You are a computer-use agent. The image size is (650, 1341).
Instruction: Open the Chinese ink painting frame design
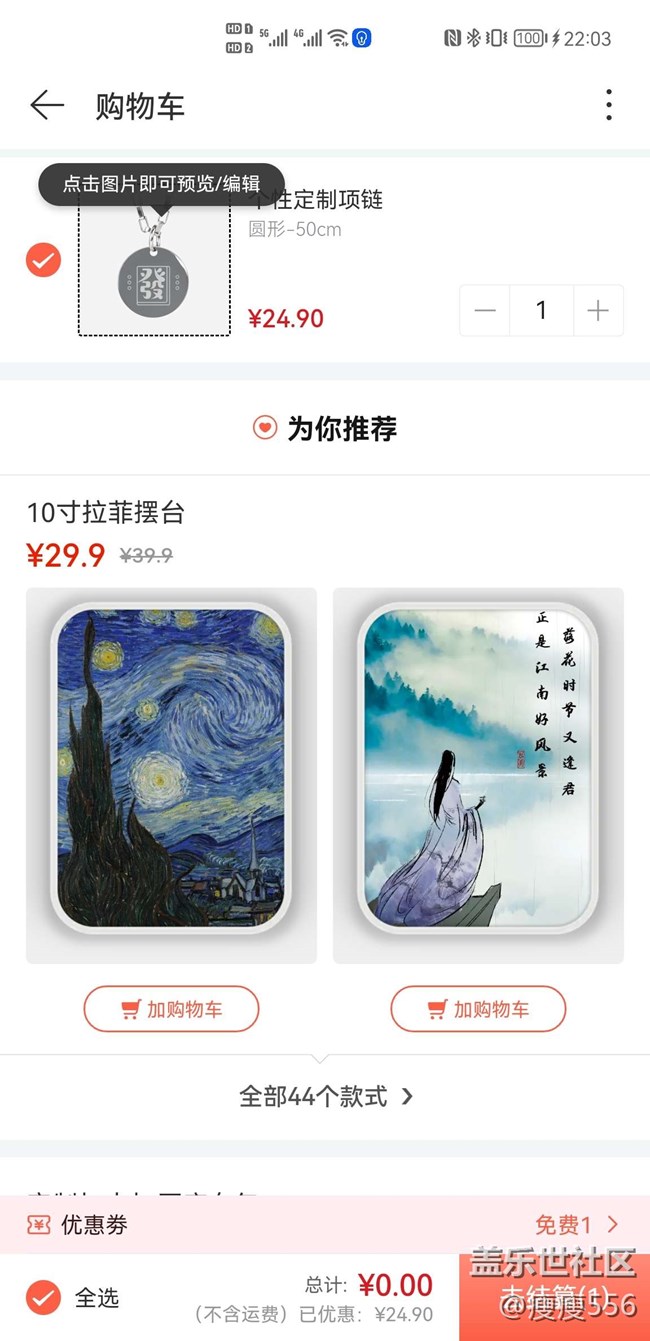coord(478,768)
